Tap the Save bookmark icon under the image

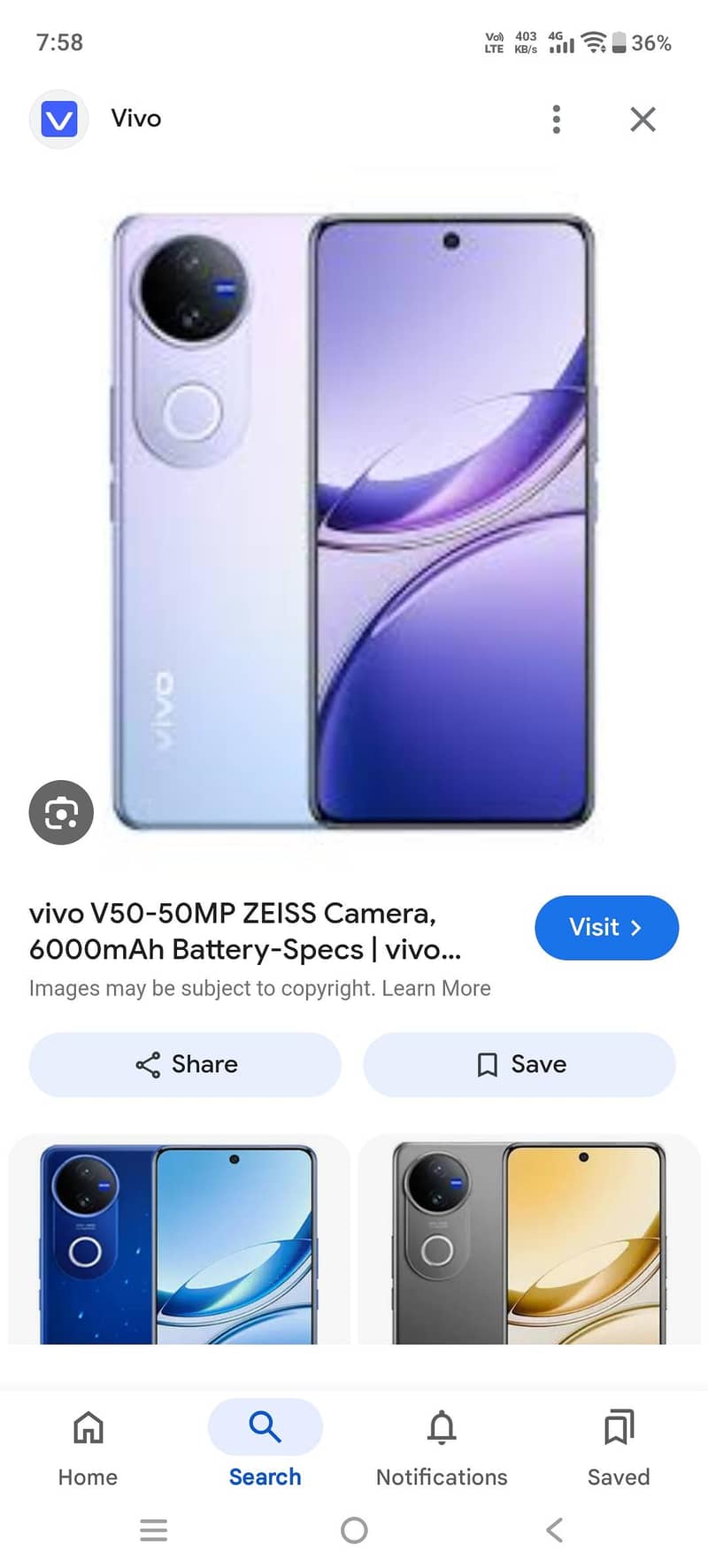[x=488, y=1064]
